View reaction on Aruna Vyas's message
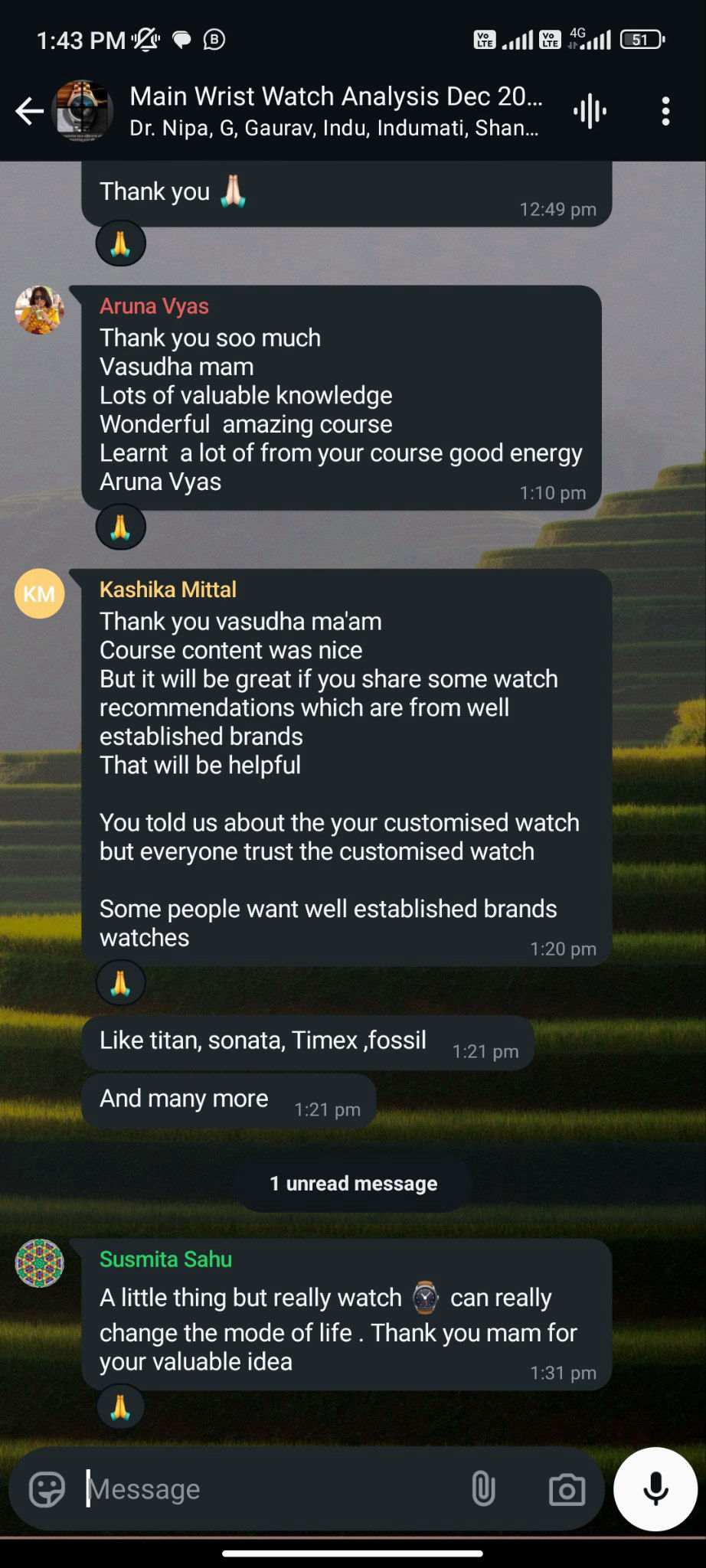Viewport: 706px width, 1568px height. point(120,528)
